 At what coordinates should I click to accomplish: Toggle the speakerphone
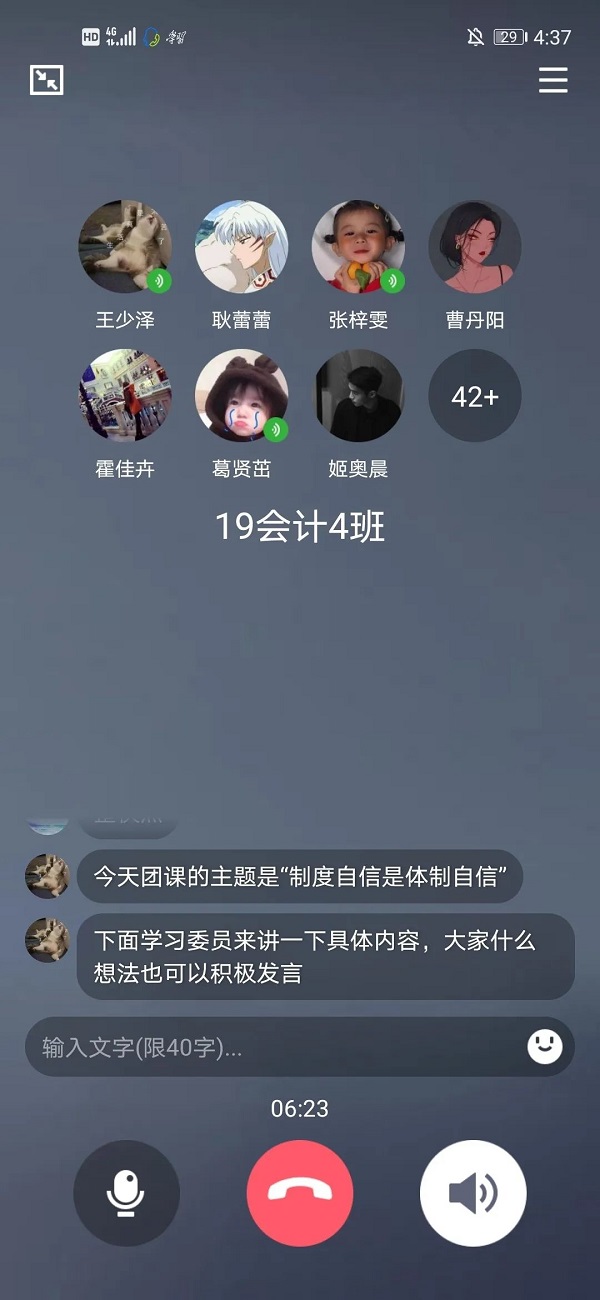(x=473, y=1193)
